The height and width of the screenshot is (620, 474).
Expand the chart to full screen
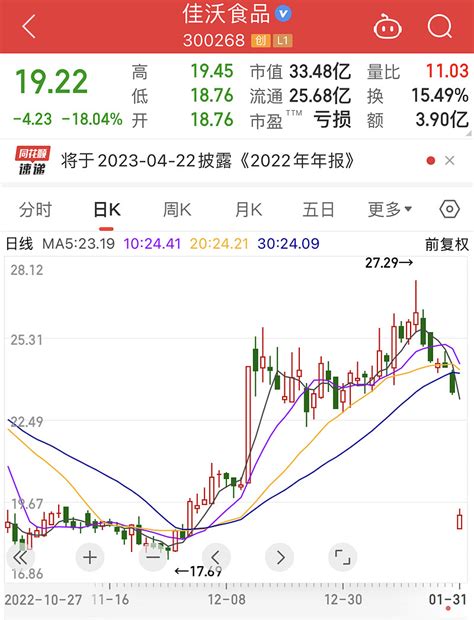coord(343,558)
